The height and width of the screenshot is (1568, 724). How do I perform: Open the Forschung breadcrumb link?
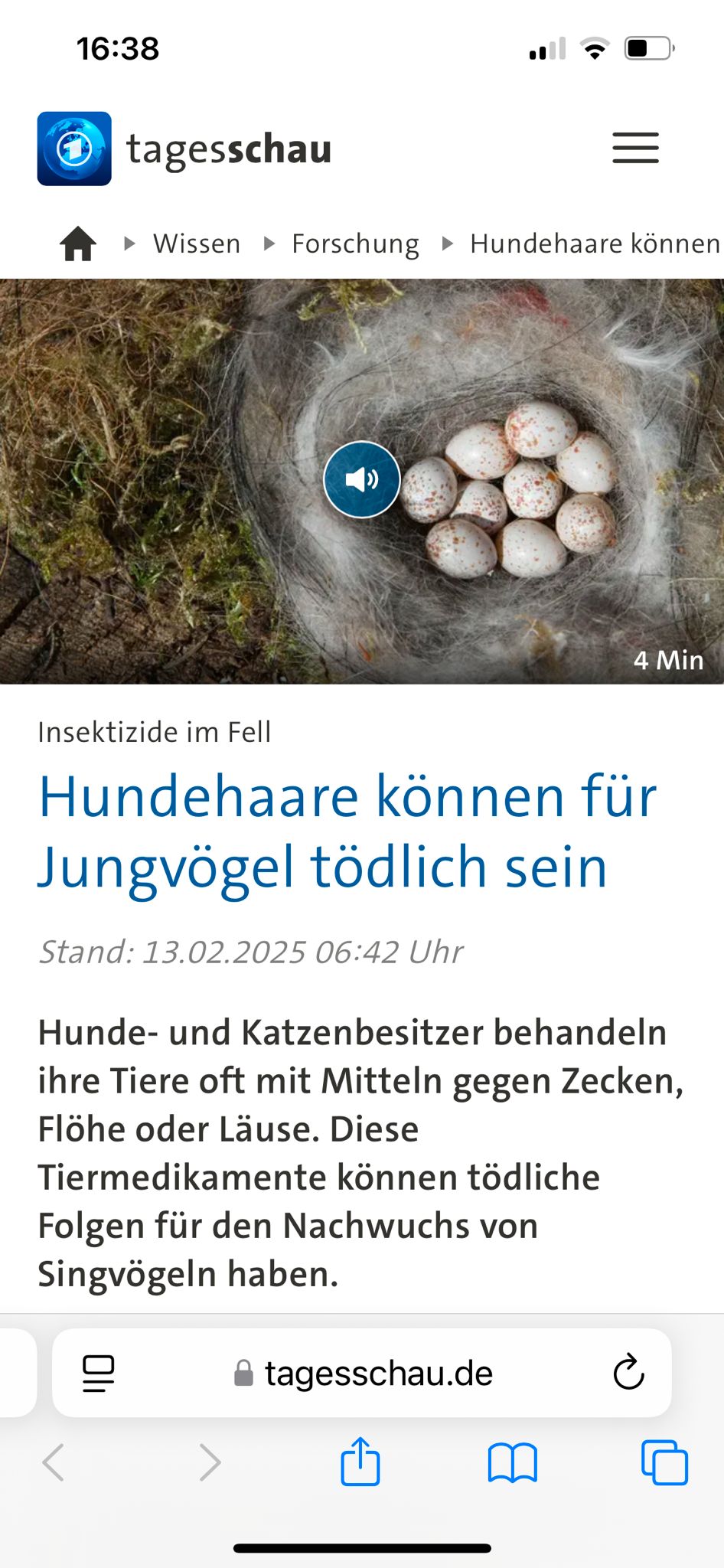point(355,244)
